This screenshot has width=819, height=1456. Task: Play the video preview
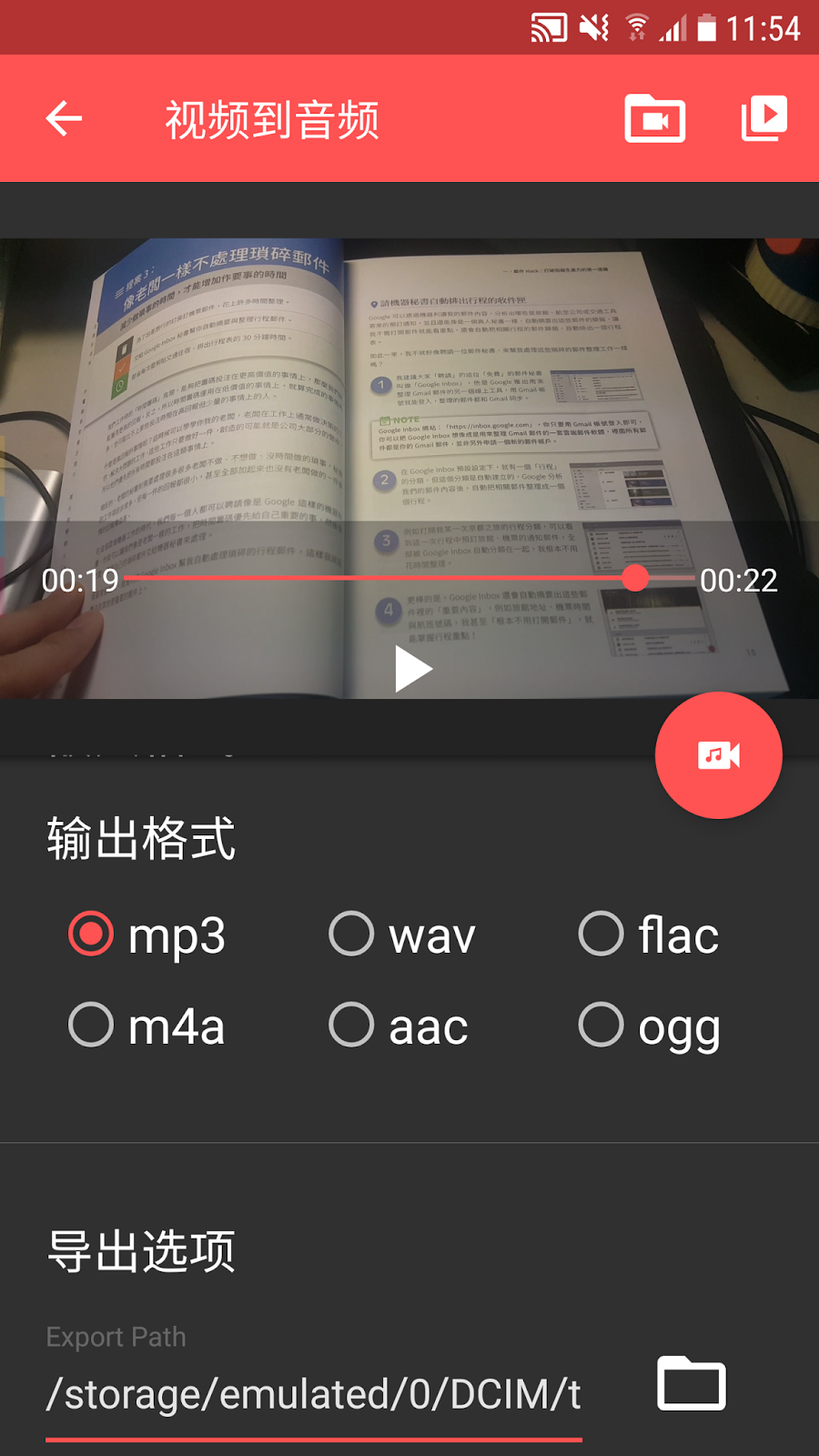(x=412, y=669)
